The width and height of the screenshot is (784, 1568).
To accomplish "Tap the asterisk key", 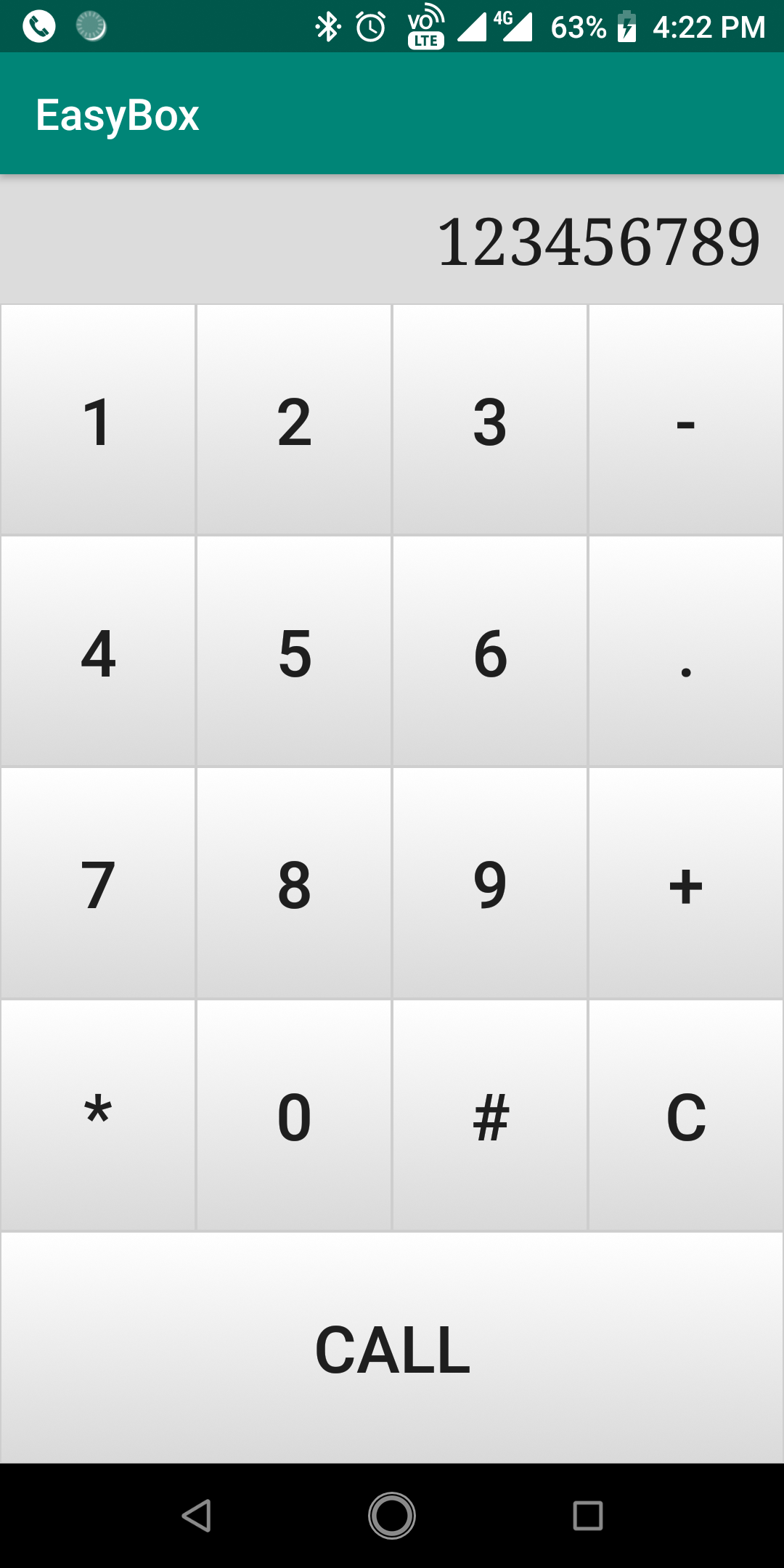I will coord(98,1116).
